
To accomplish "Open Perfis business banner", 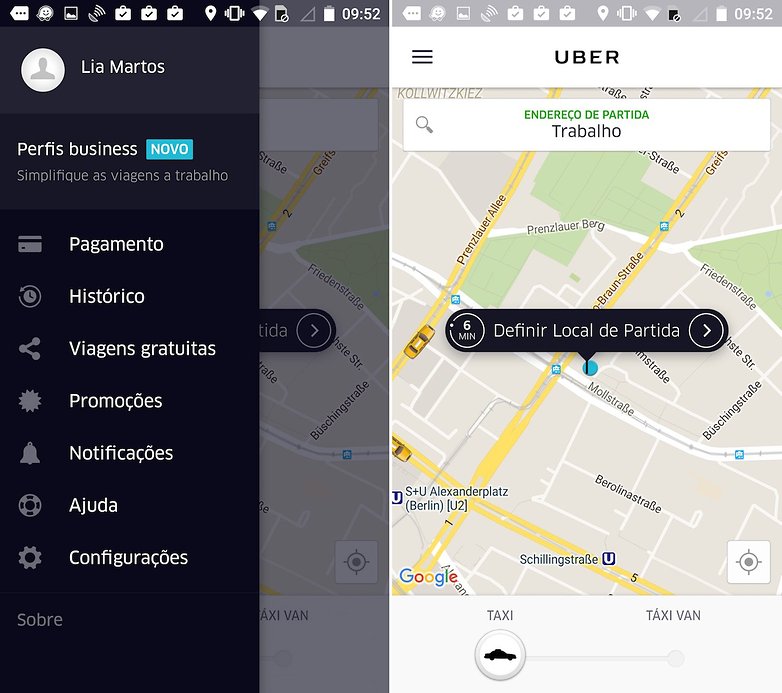I will 122,161.
